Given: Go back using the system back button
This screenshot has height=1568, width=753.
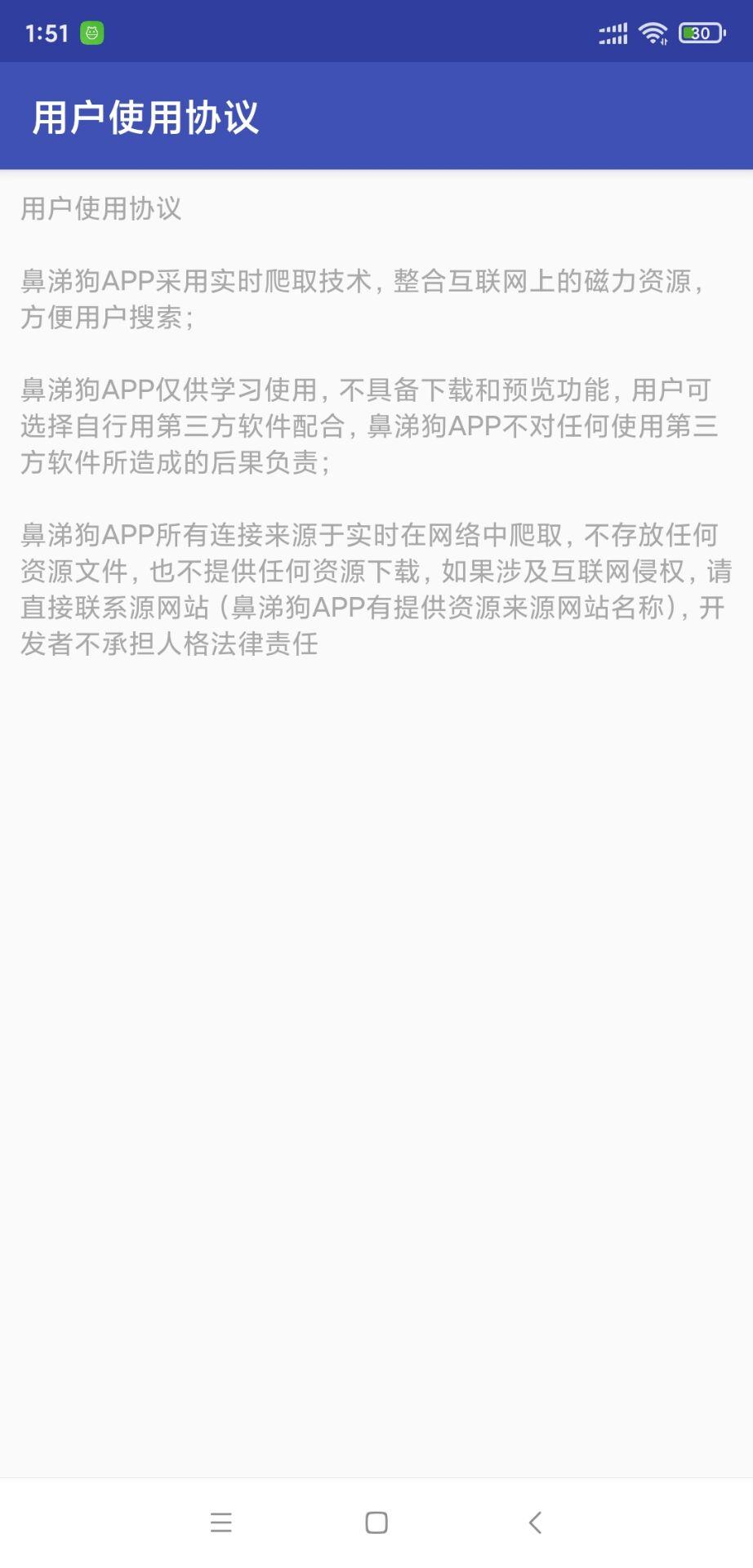Looking at the screenshot, I should (x=535, y=1522).
